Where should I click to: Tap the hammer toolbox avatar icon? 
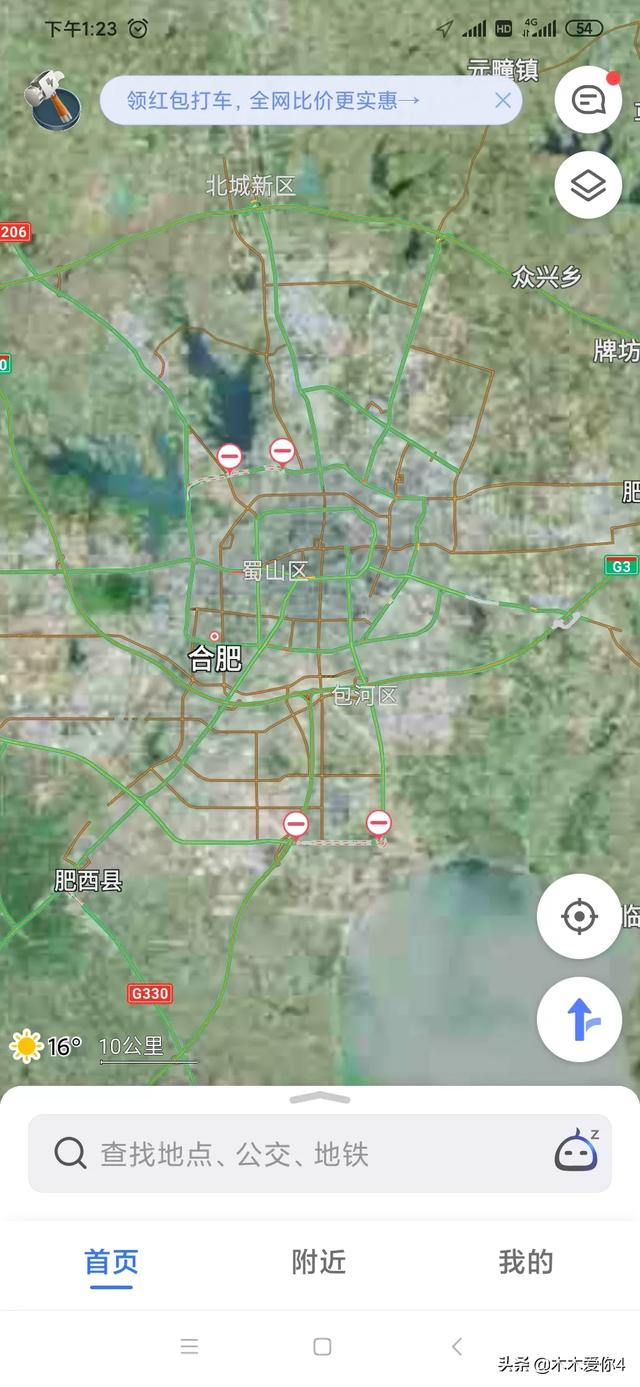[56, 100]
